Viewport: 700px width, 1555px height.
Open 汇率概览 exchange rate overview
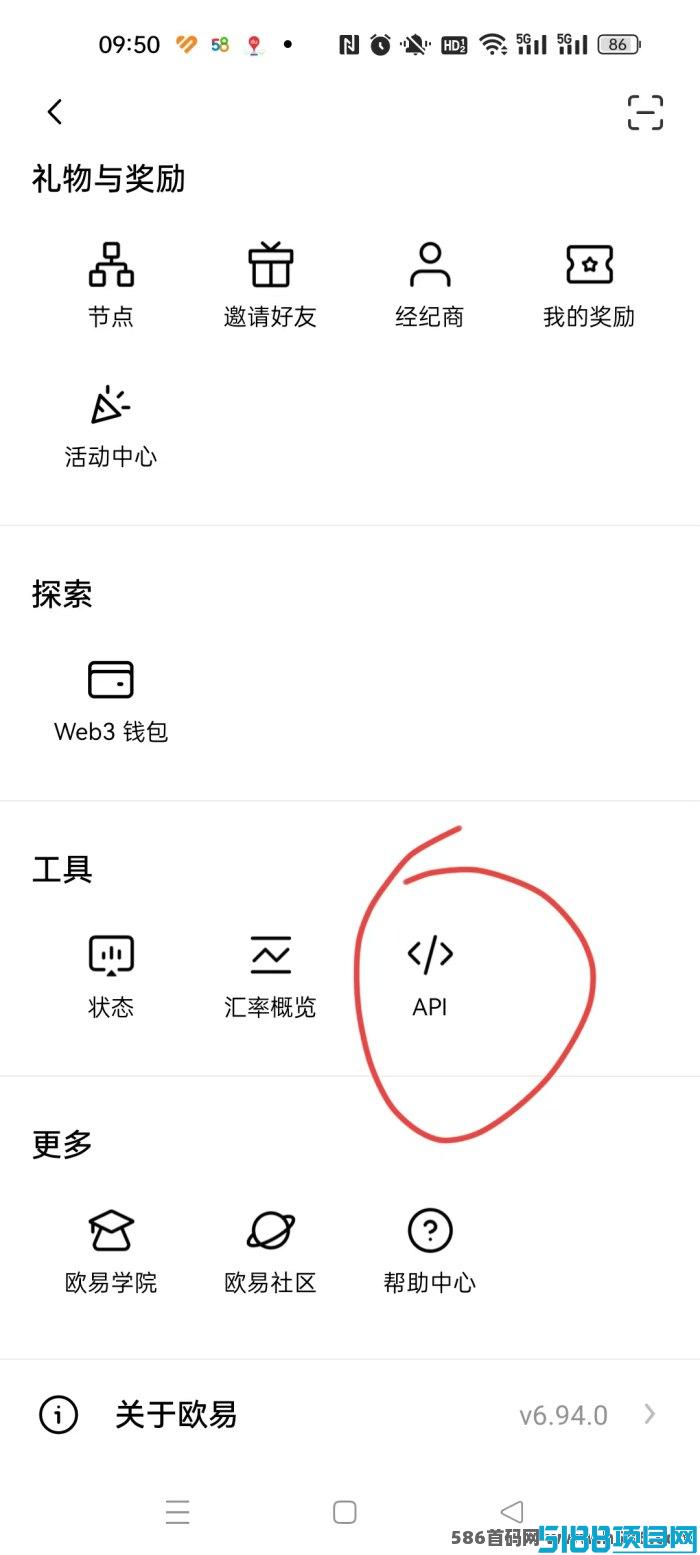point(270,977)
